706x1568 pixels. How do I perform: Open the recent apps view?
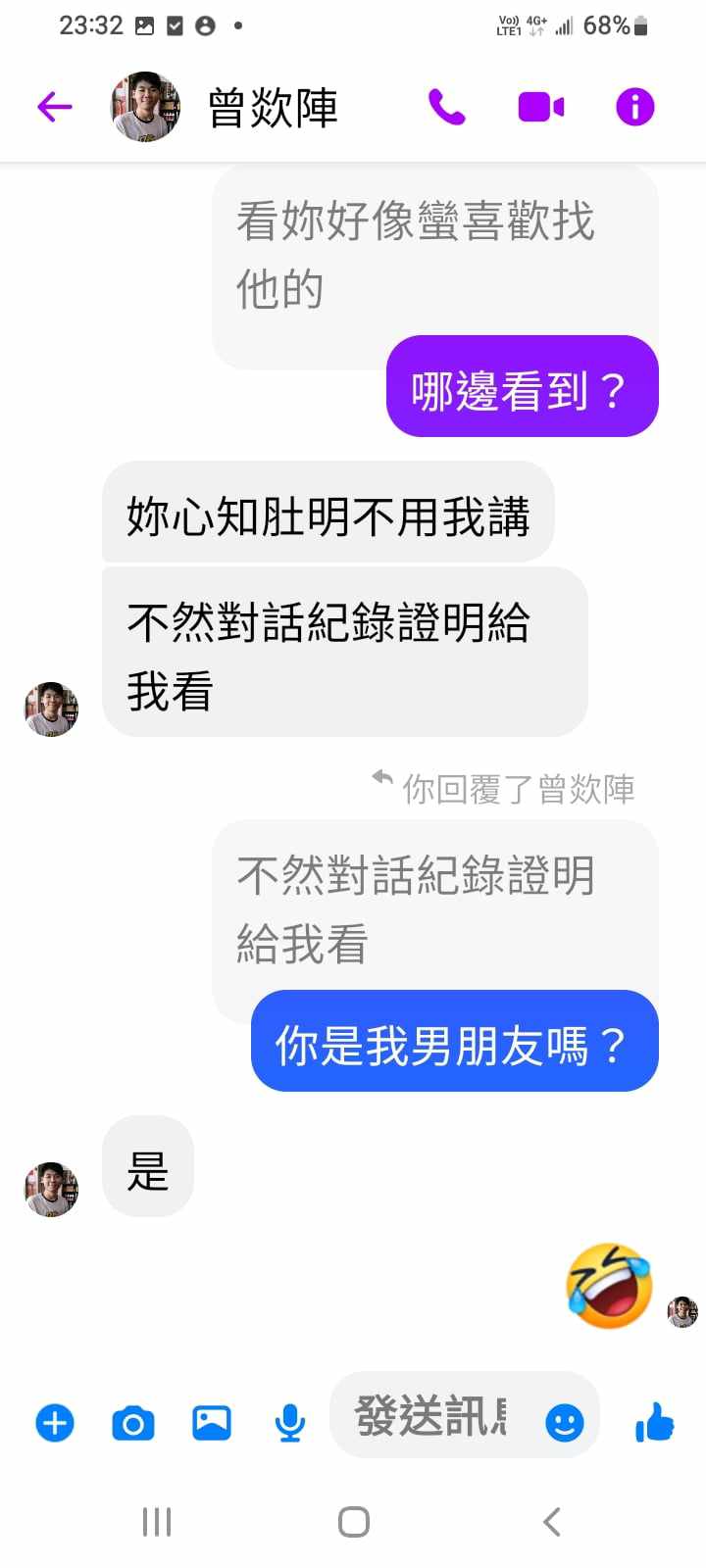coord(157,1522)
